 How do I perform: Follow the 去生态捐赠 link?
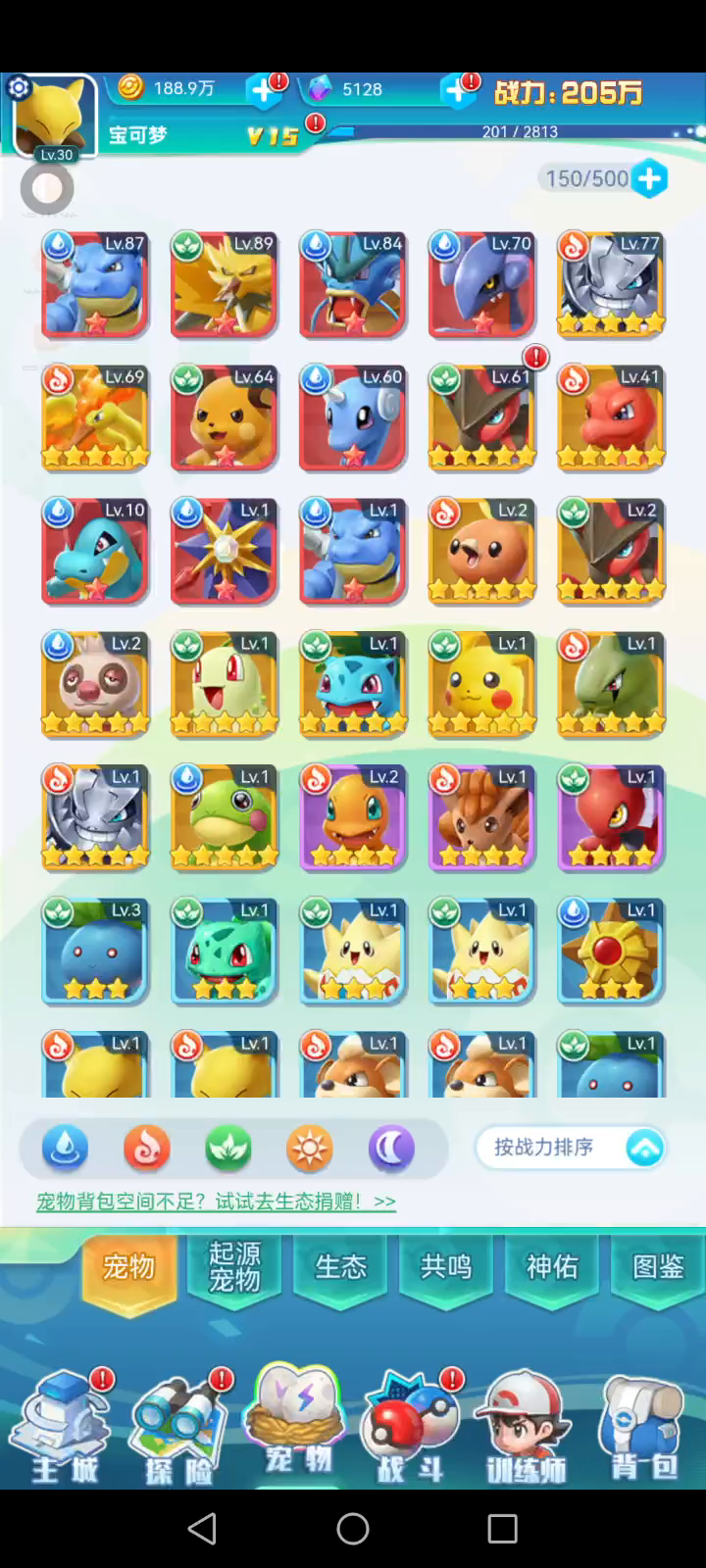coord(216,1201)
